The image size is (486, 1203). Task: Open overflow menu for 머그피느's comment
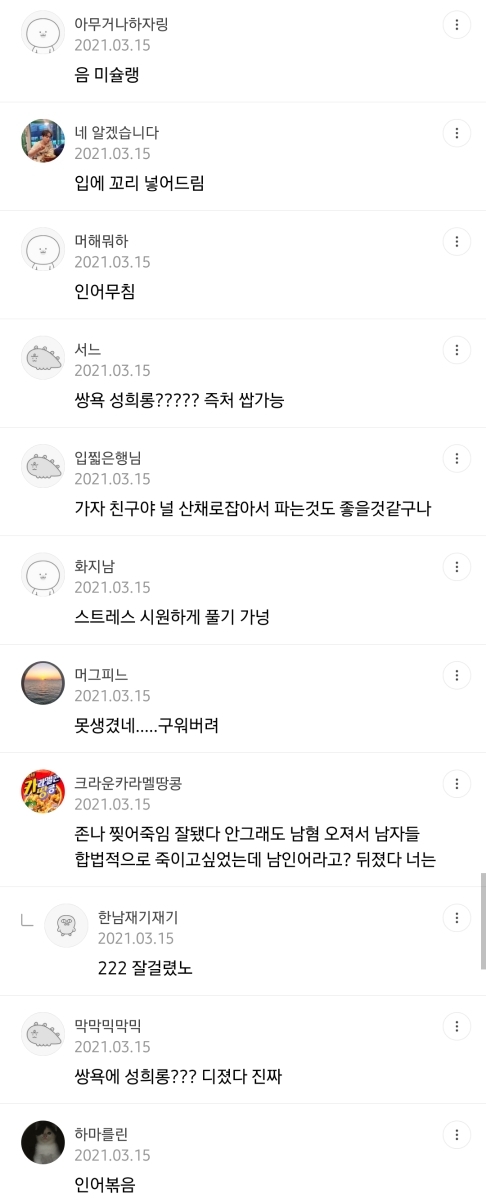(x=456, y=675)
